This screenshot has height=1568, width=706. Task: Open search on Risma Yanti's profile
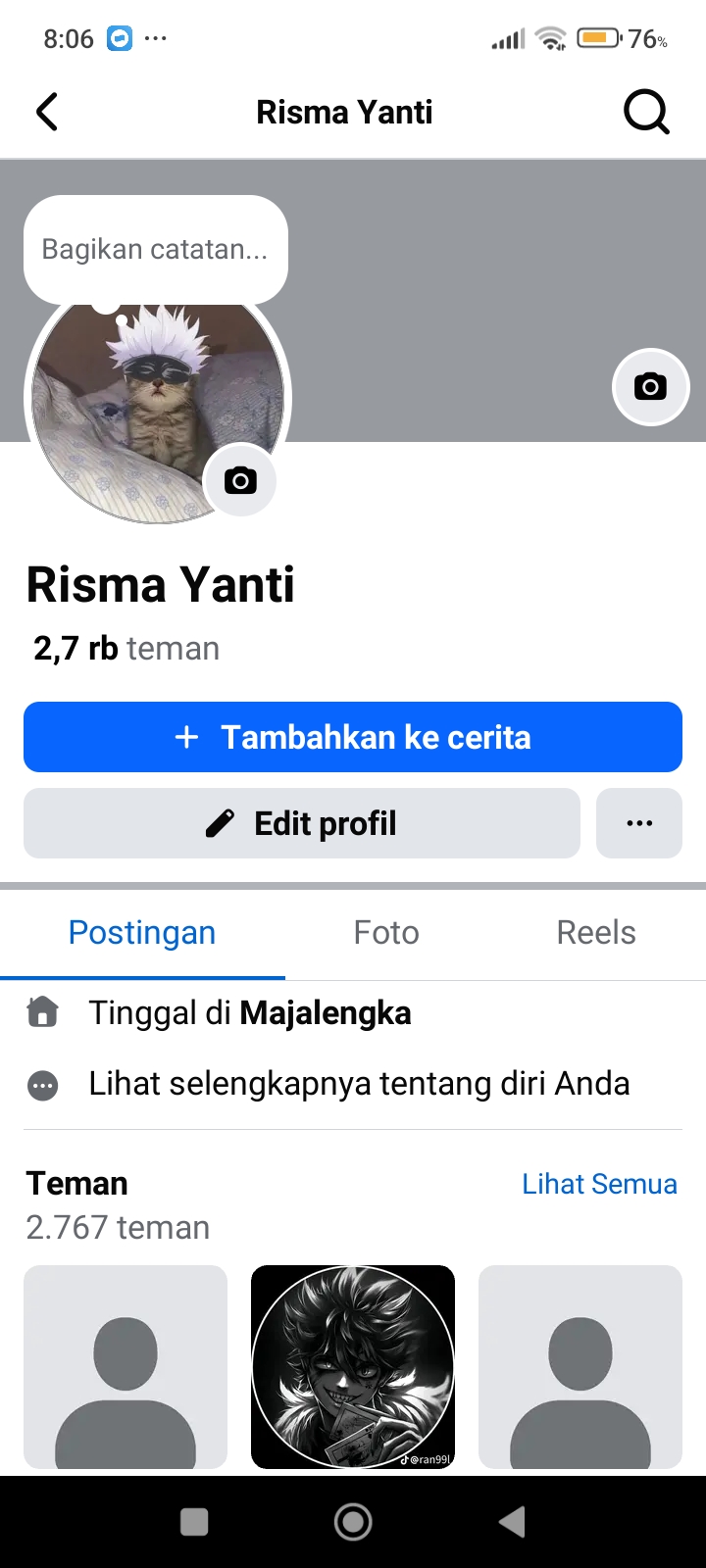click(646, 112)
